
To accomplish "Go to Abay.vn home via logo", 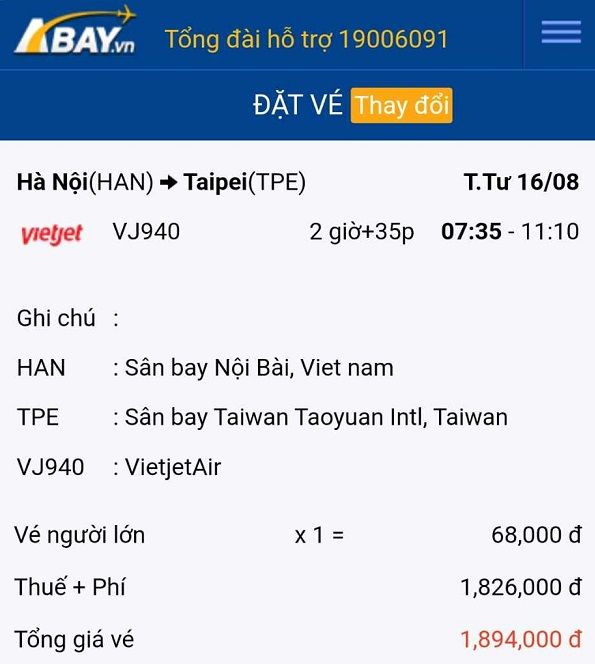I will click(75, 30).
